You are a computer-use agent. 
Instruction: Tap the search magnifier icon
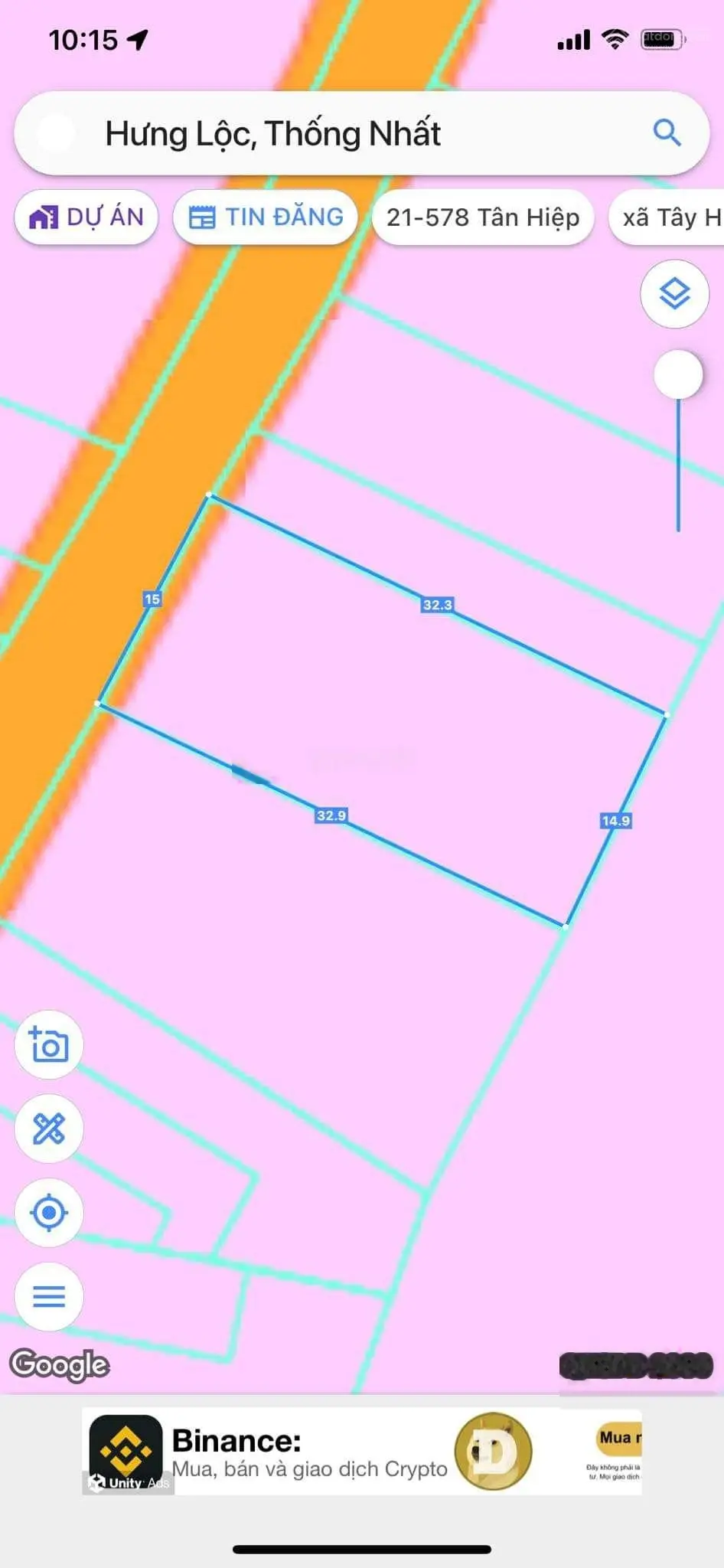point(667,133)
